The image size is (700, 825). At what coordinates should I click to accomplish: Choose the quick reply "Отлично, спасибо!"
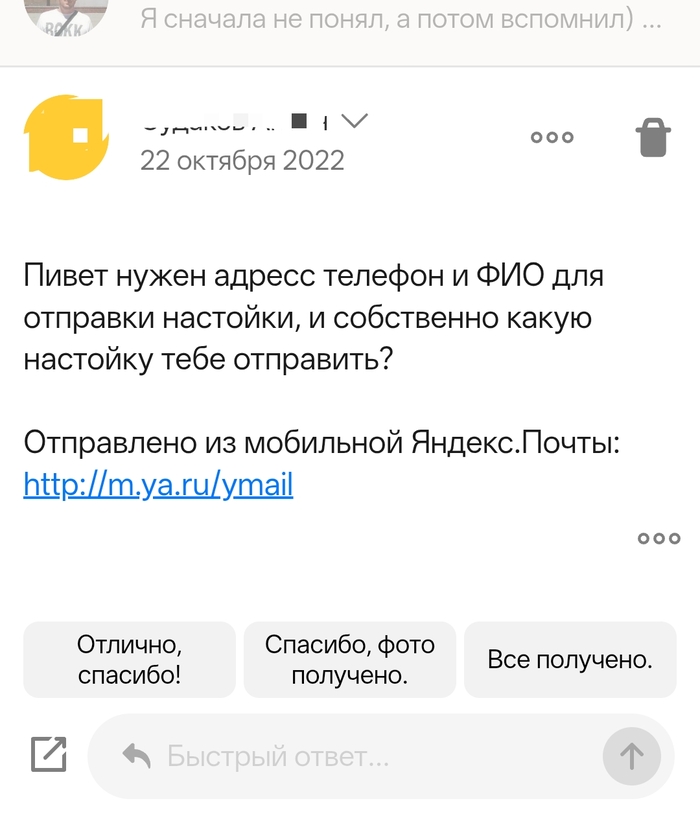point(129,659)
